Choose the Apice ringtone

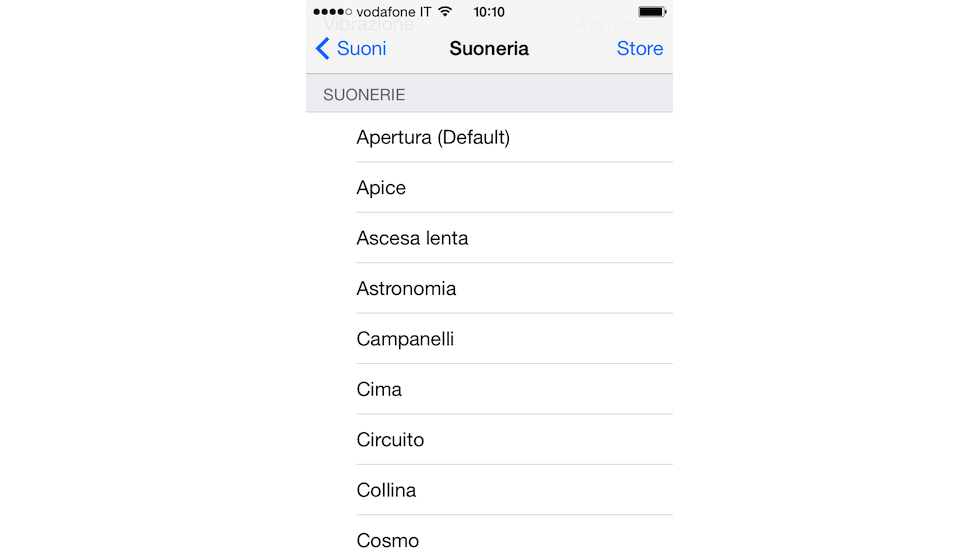pyautogui.click(x=381, y=188)
